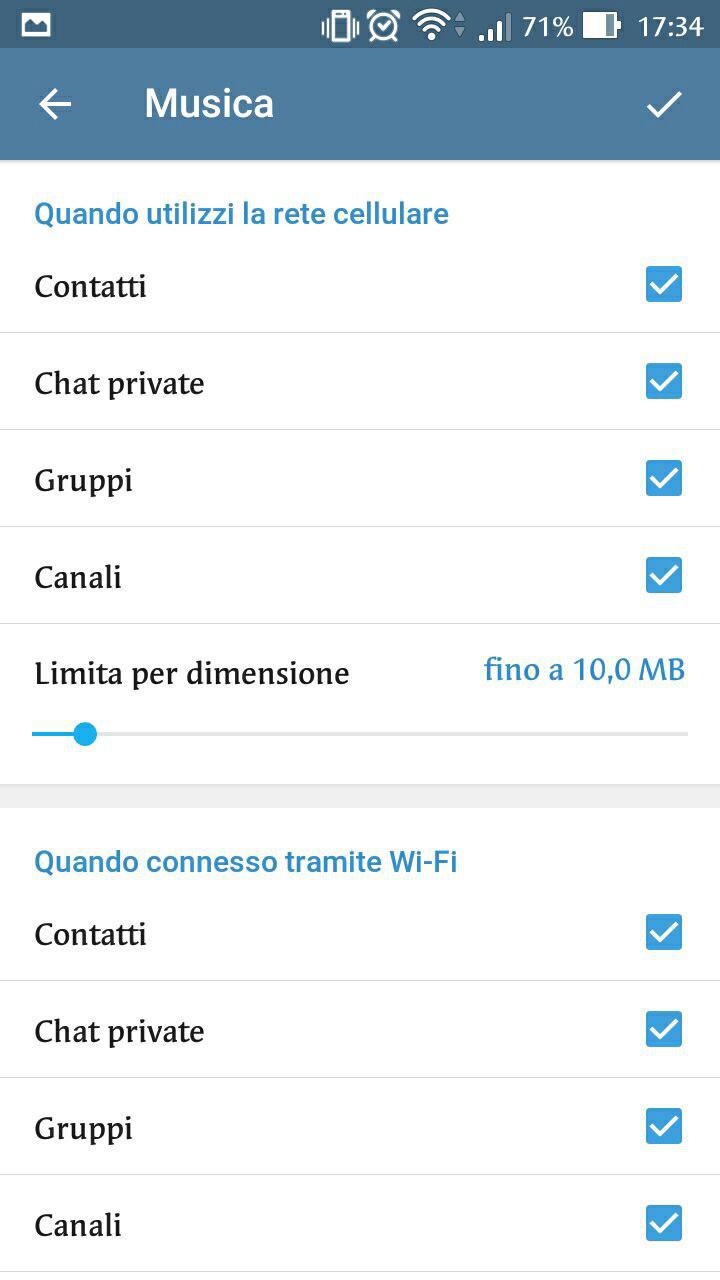Uncheck Contatti under Wi-Fi section

(664, 933)
